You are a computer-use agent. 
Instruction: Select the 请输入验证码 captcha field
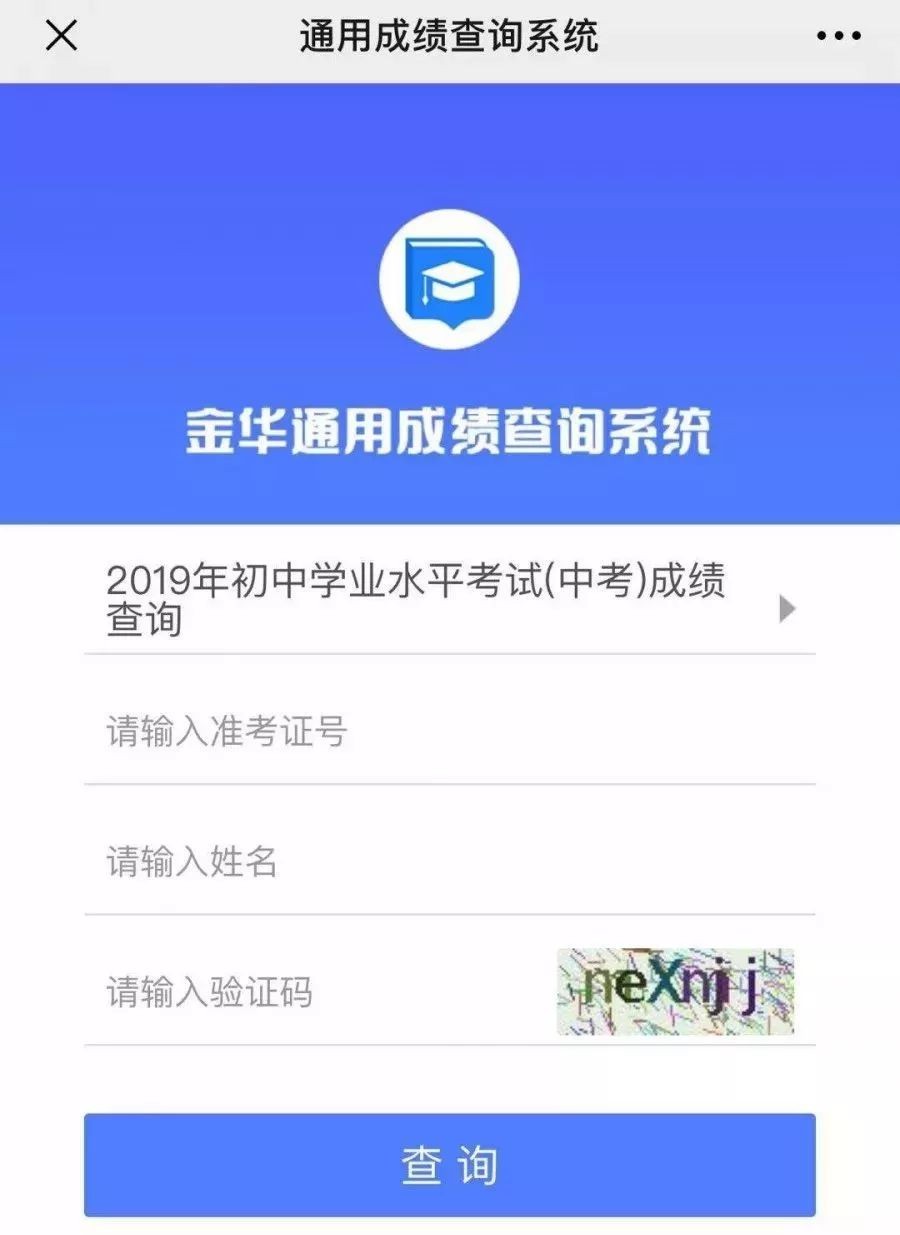click(320, 992)
